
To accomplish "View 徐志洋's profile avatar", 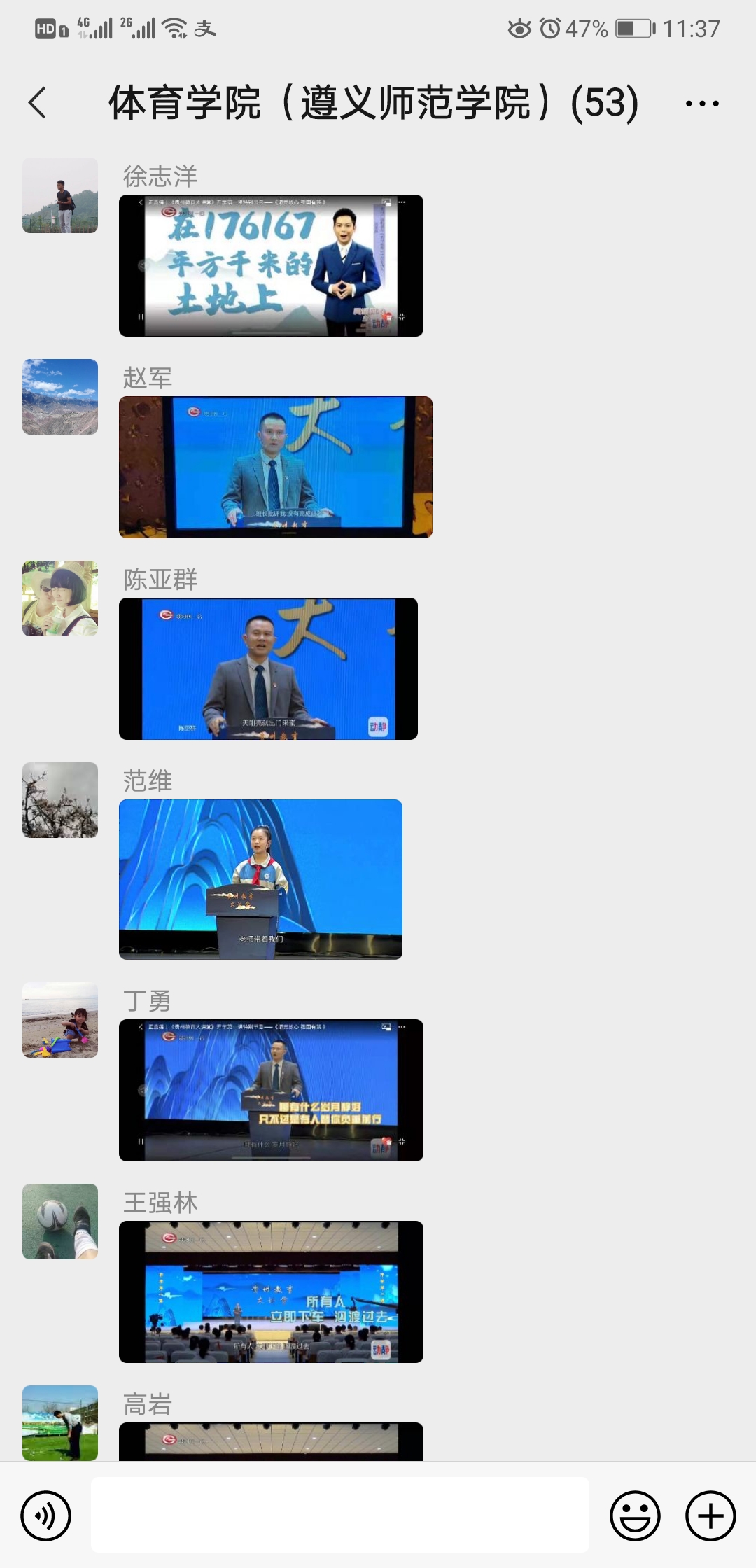I will 60,195.
